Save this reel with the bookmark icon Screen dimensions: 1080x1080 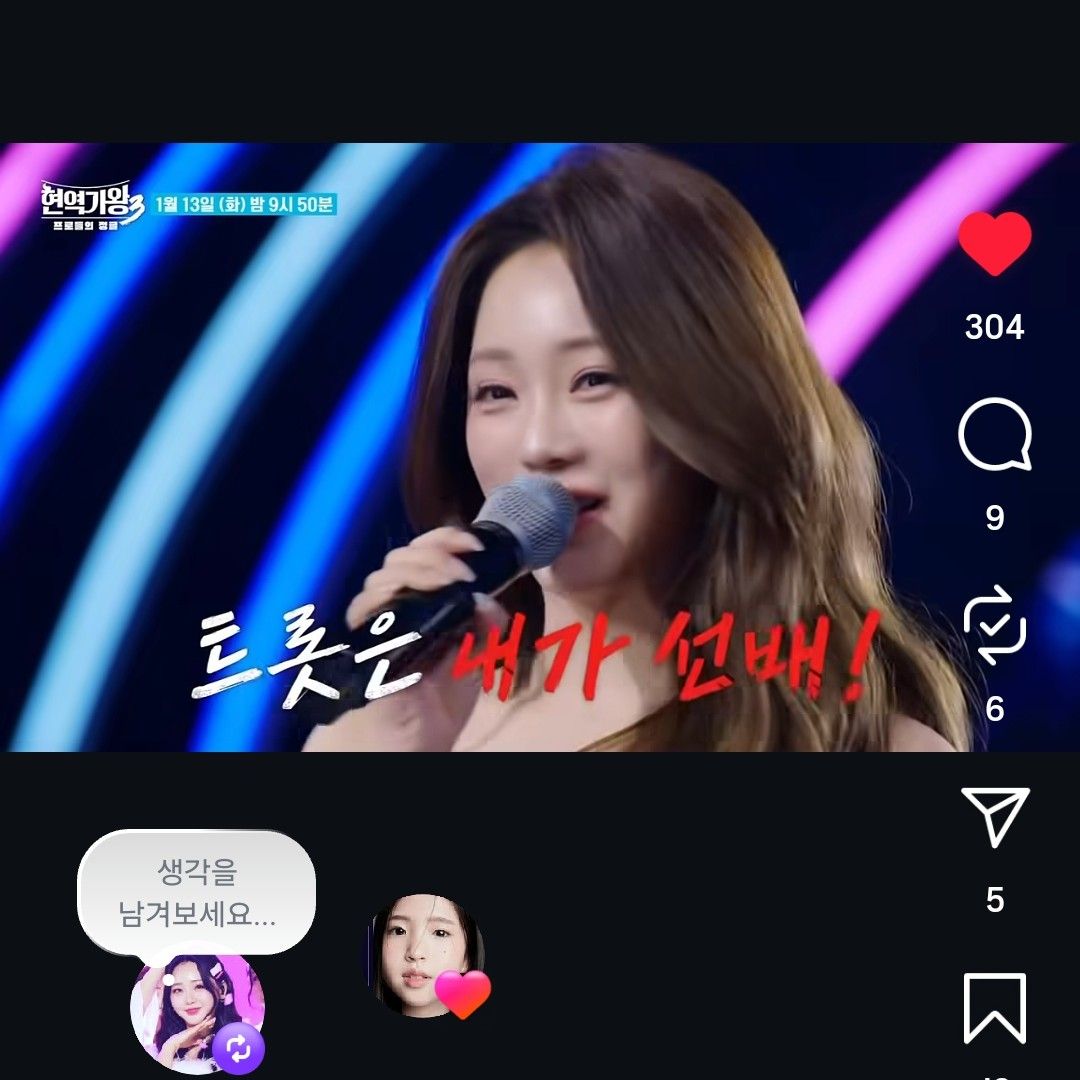[x=994, y=1008]
